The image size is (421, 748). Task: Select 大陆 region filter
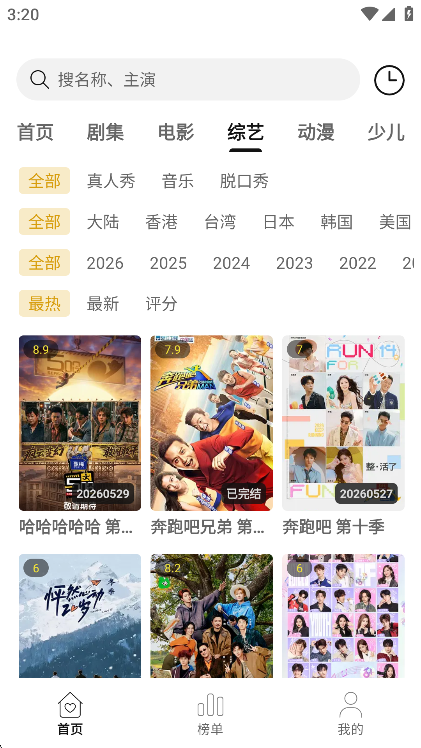(103, 222)
